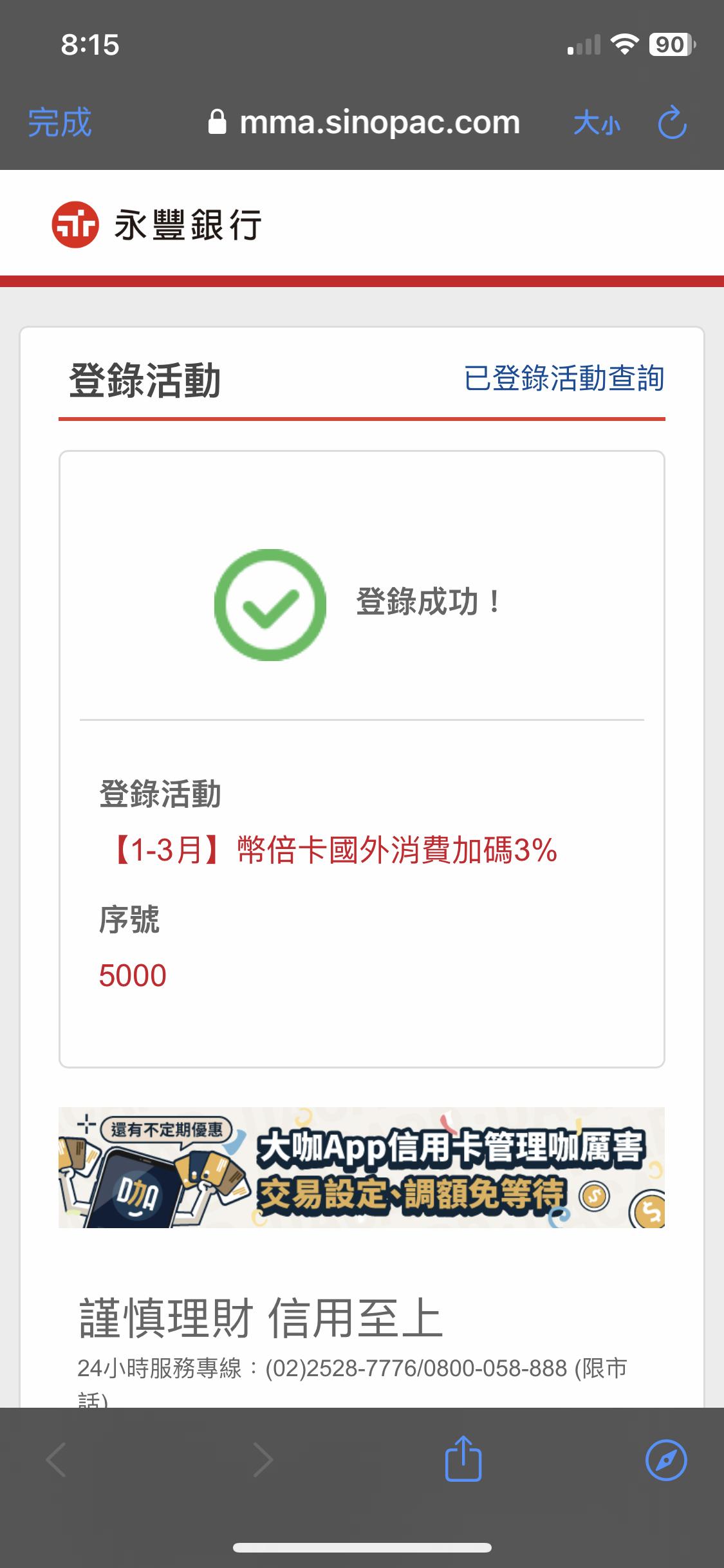The height and width of the screenshot is (1568, 724).
Task: Open the 大咖App credit card banner
Action: [361, 1167]
